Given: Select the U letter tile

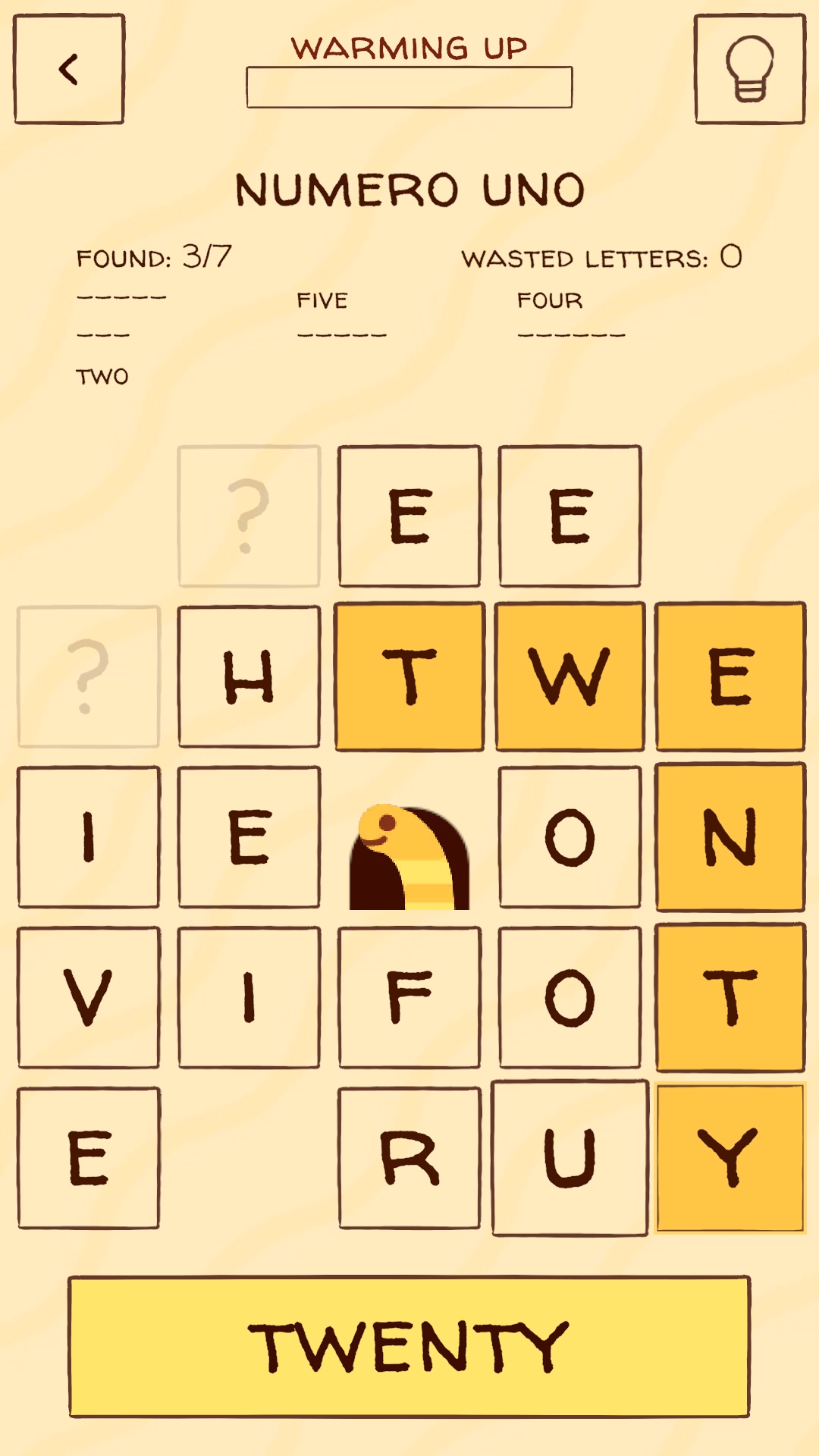Looking at the screenshot, I should (570, 1158).
